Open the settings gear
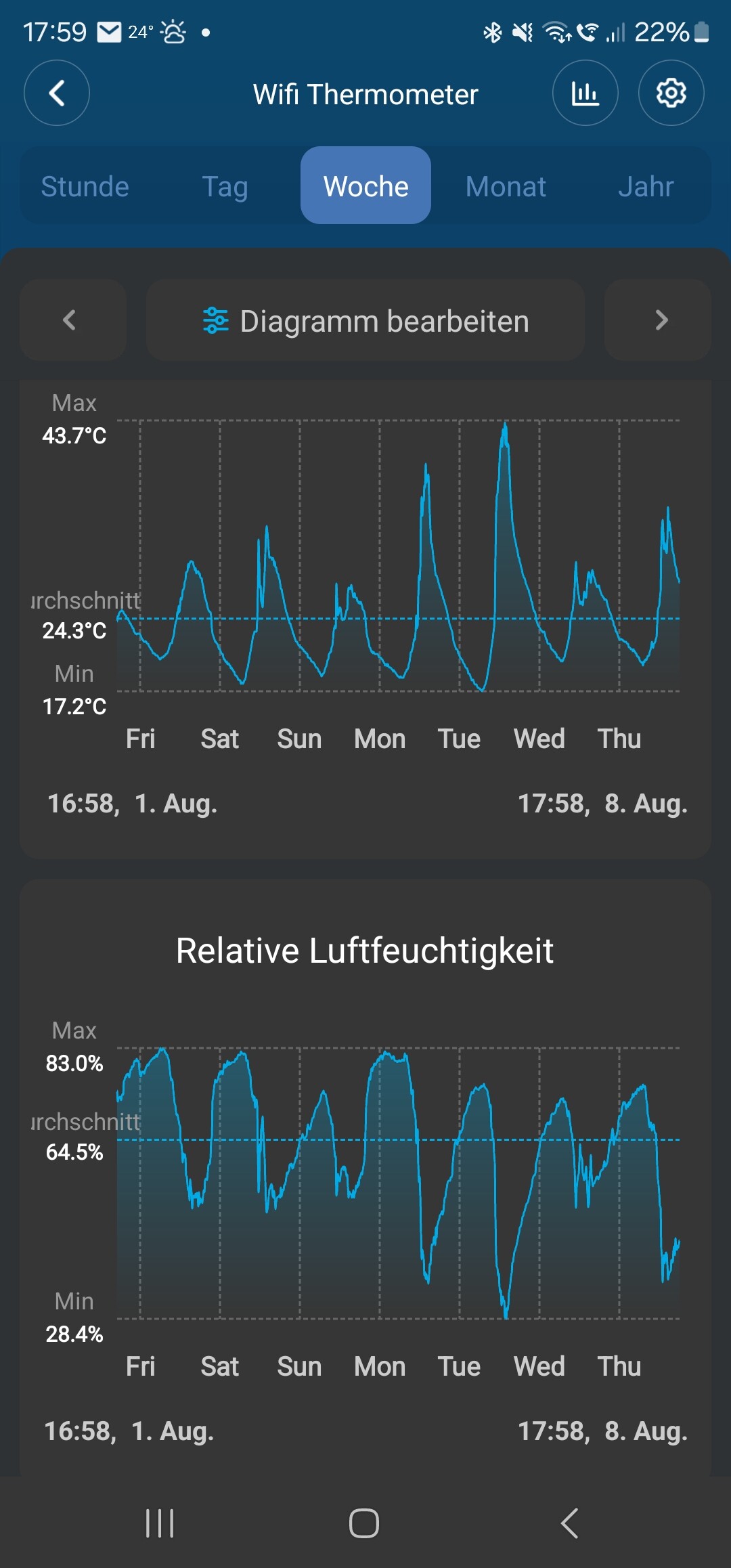 (x=671, y=93)
